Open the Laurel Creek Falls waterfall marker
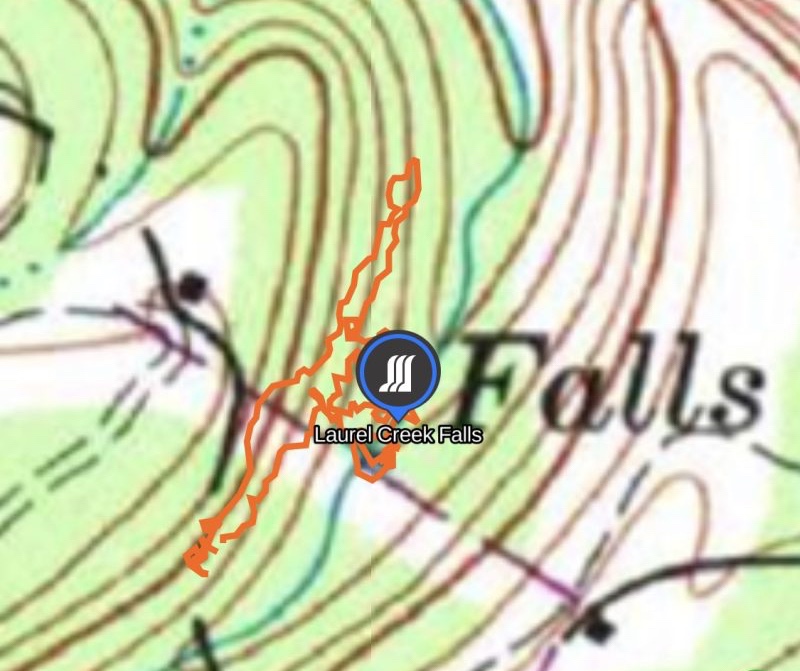Image resolution: width=800 pixels, height=671 pixels. tap(398, 373)
